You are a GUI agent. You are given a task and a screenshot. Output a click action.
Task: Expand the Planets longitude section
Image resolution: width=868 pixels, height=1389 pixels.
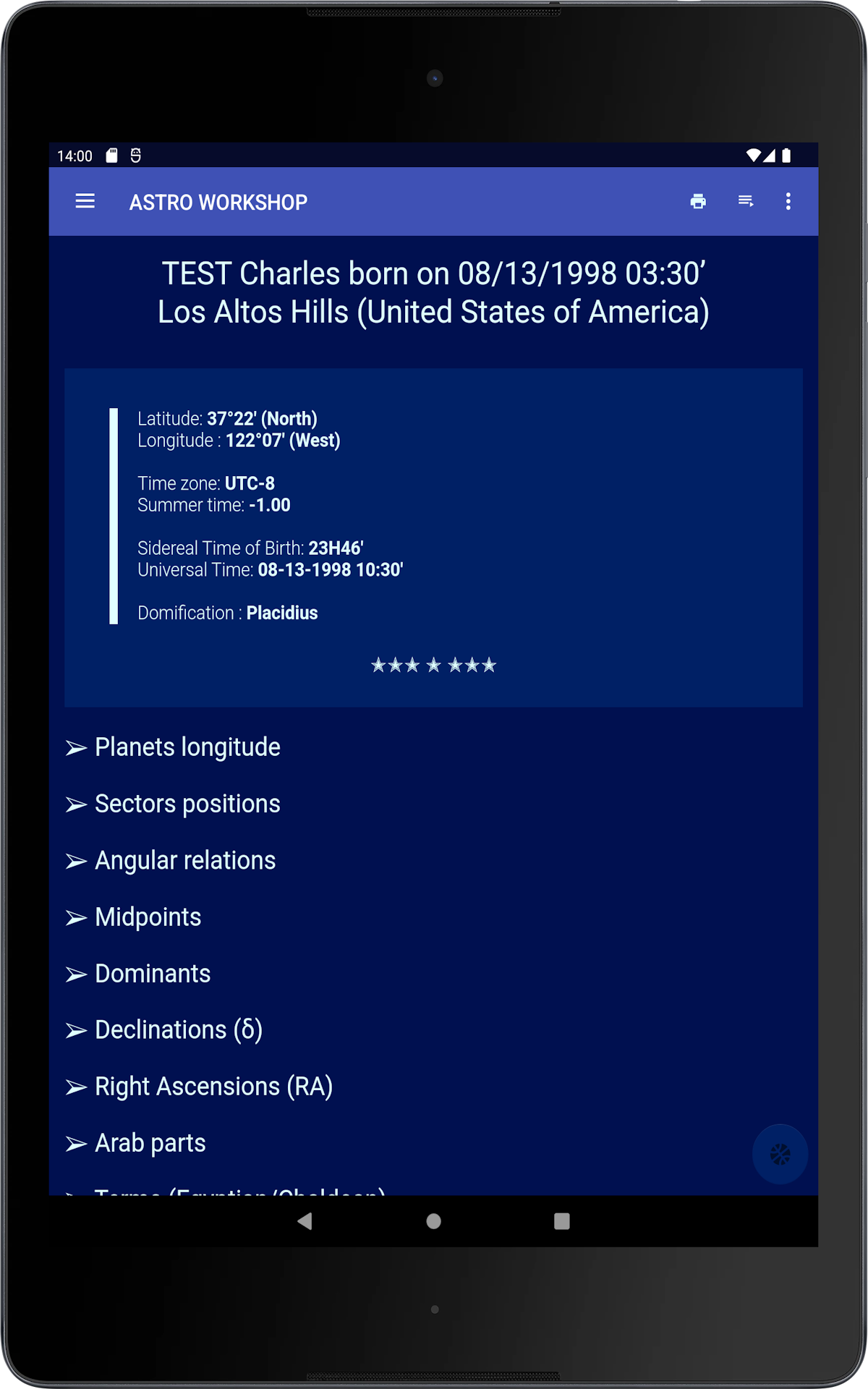[x=173, y=747]
